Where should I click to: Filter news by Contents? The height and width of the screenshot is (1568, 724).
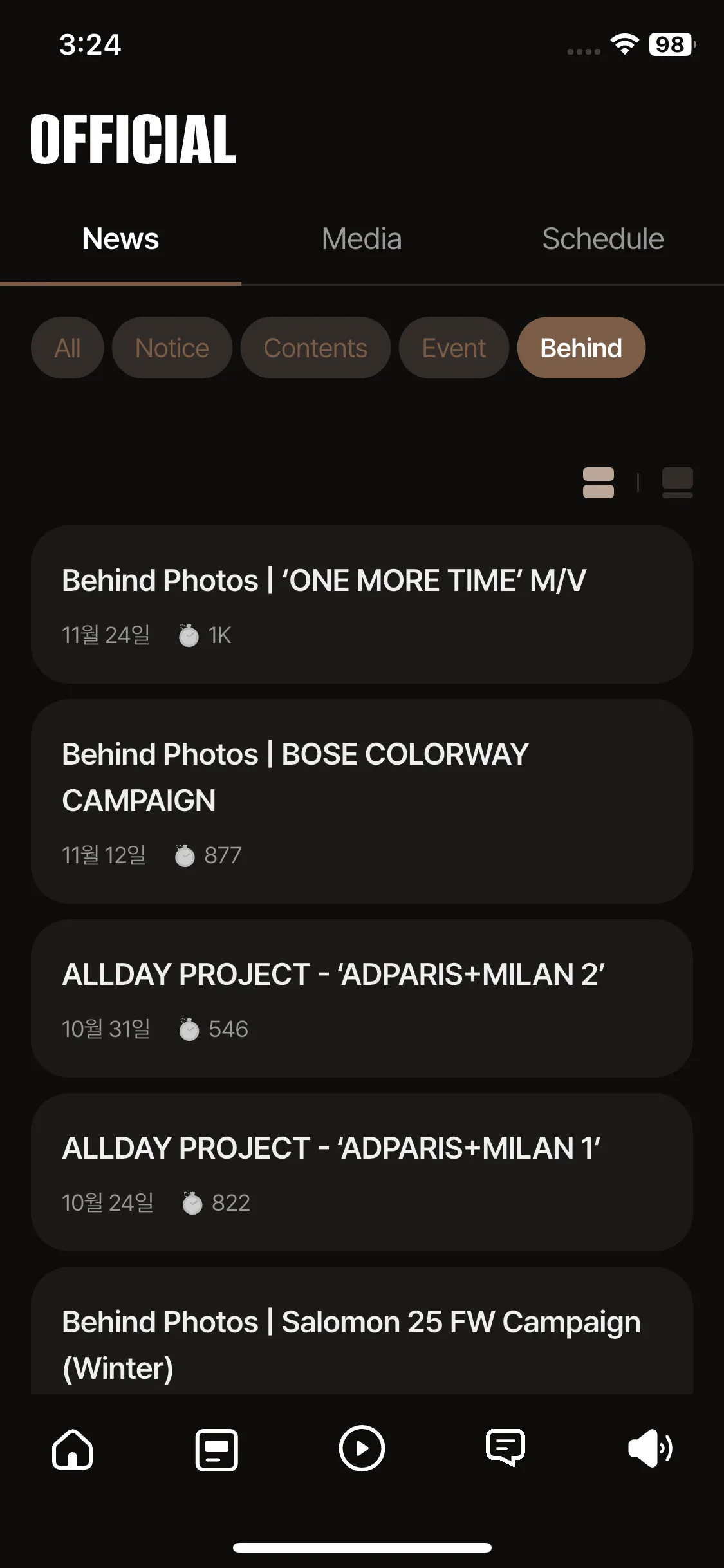tap(315, 348)
